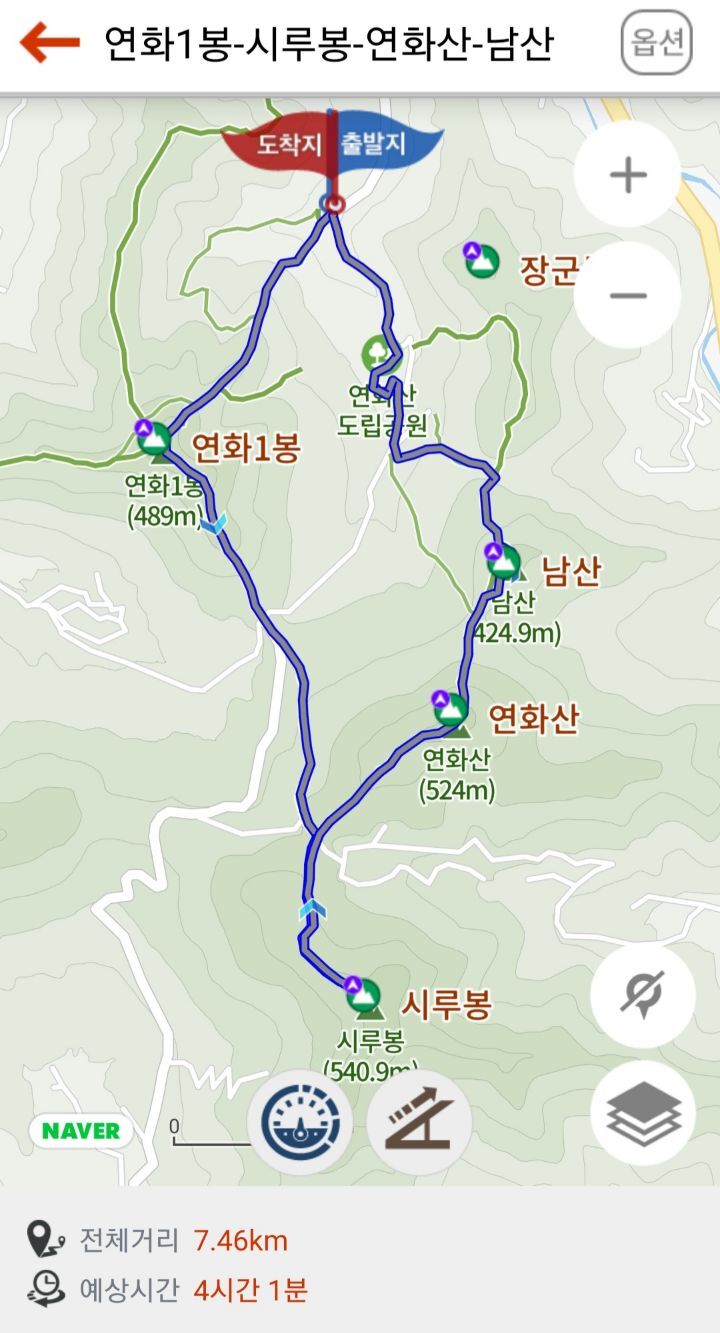Select the 장군봉 peak marker

481,260
